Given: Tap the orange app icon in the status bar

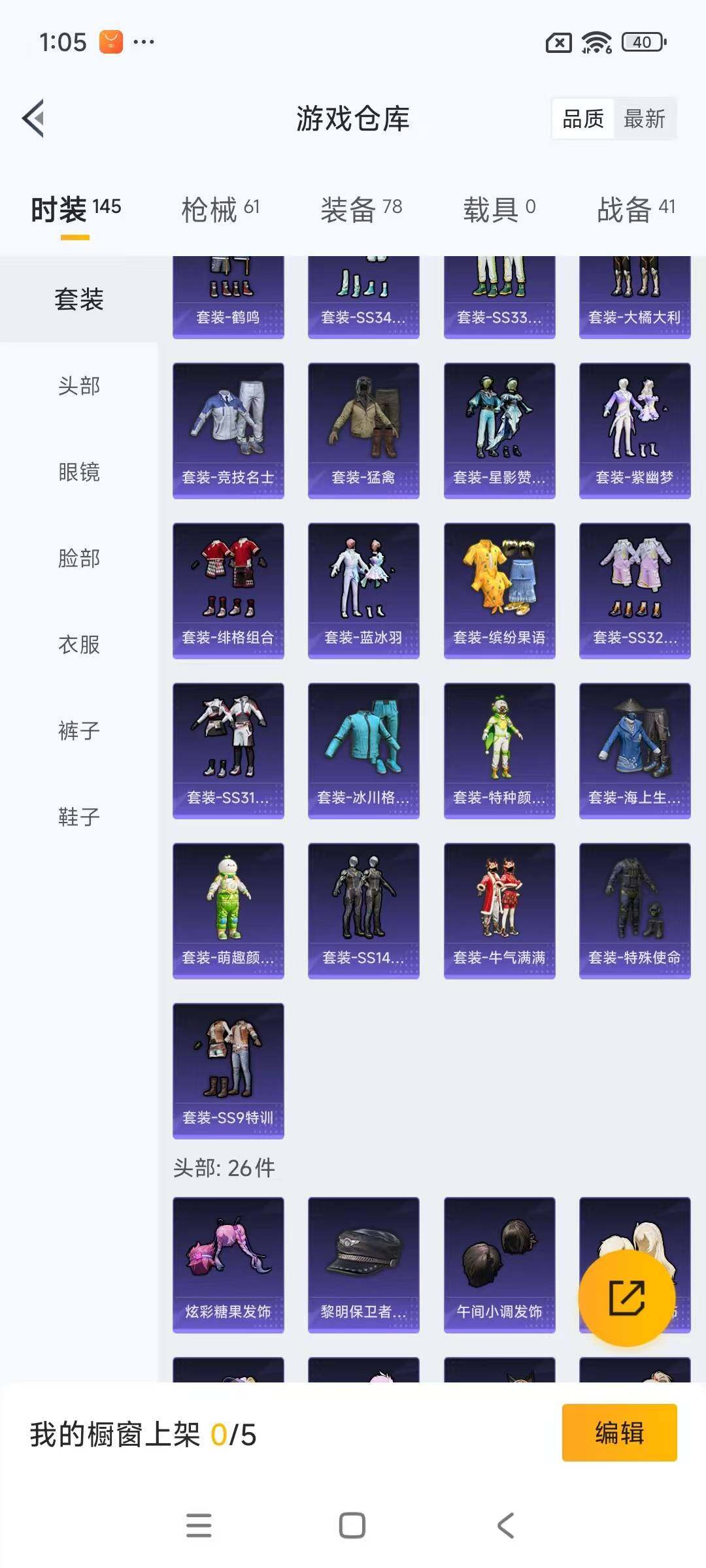Looking at the screenshot, I should tap(111, 42).
